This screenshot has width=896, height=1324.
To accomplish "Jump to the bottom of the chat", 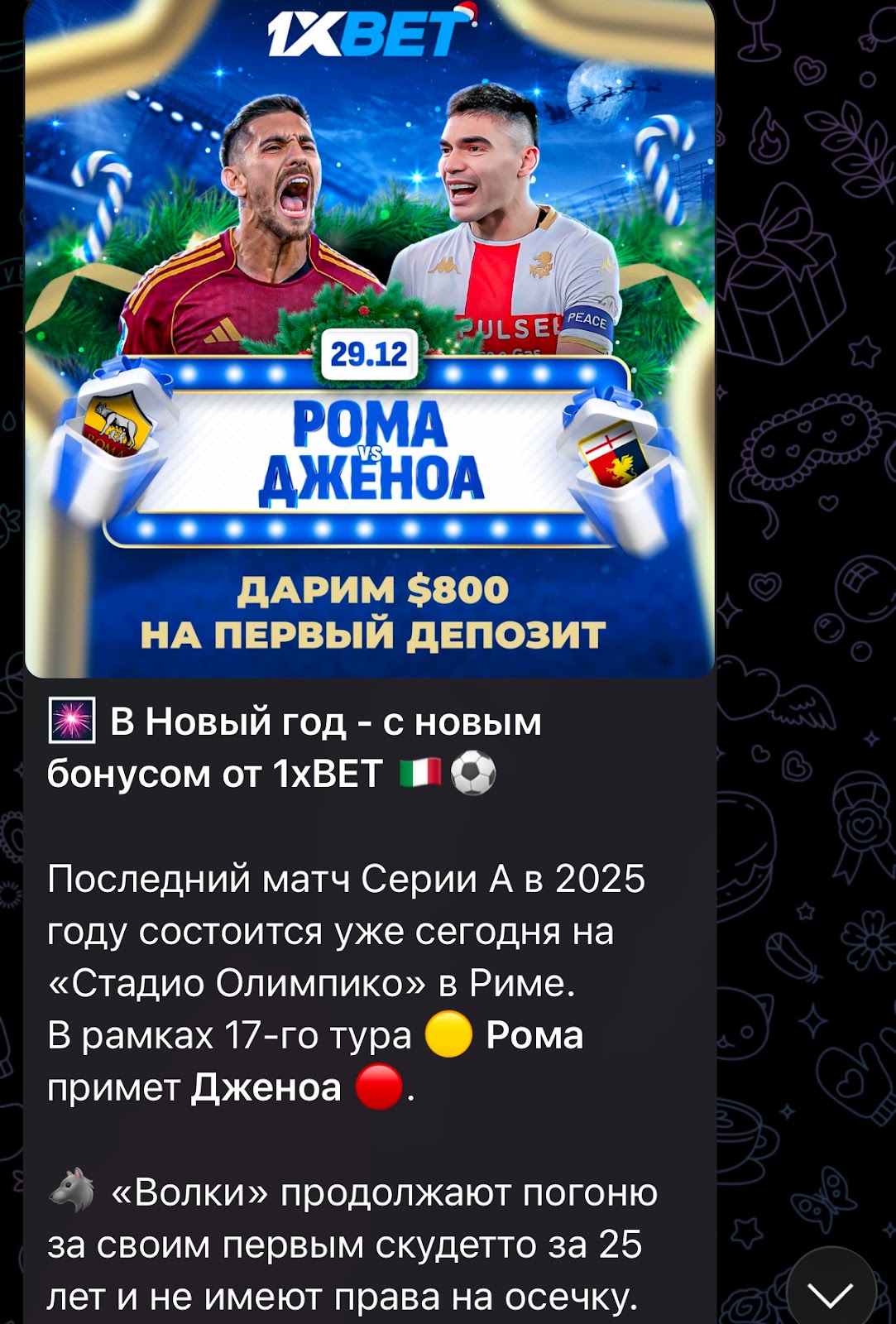I will tap(830, 1292).
